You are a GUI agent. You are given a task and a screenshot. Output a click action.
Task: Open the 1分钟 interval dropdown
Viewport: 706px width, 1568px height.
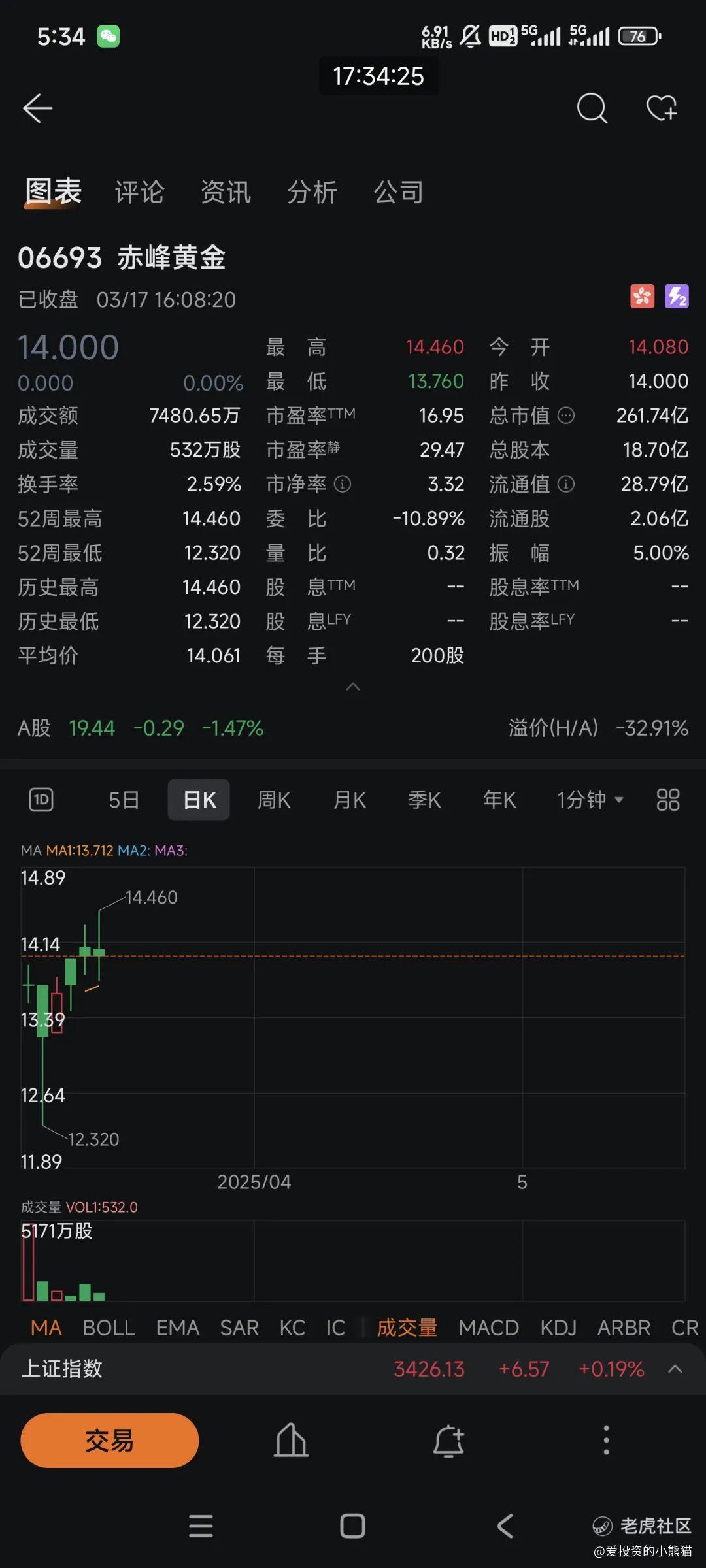click(590, 800)
